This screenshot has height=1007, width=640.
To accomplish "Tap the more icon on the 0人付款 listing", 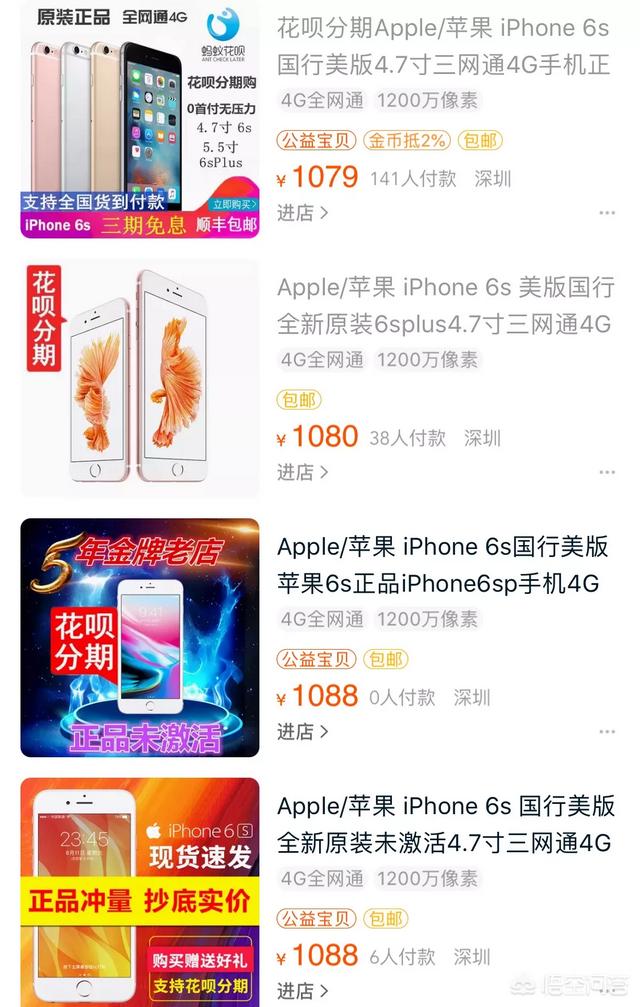I will pyautogui.click(x=607, y=732).
